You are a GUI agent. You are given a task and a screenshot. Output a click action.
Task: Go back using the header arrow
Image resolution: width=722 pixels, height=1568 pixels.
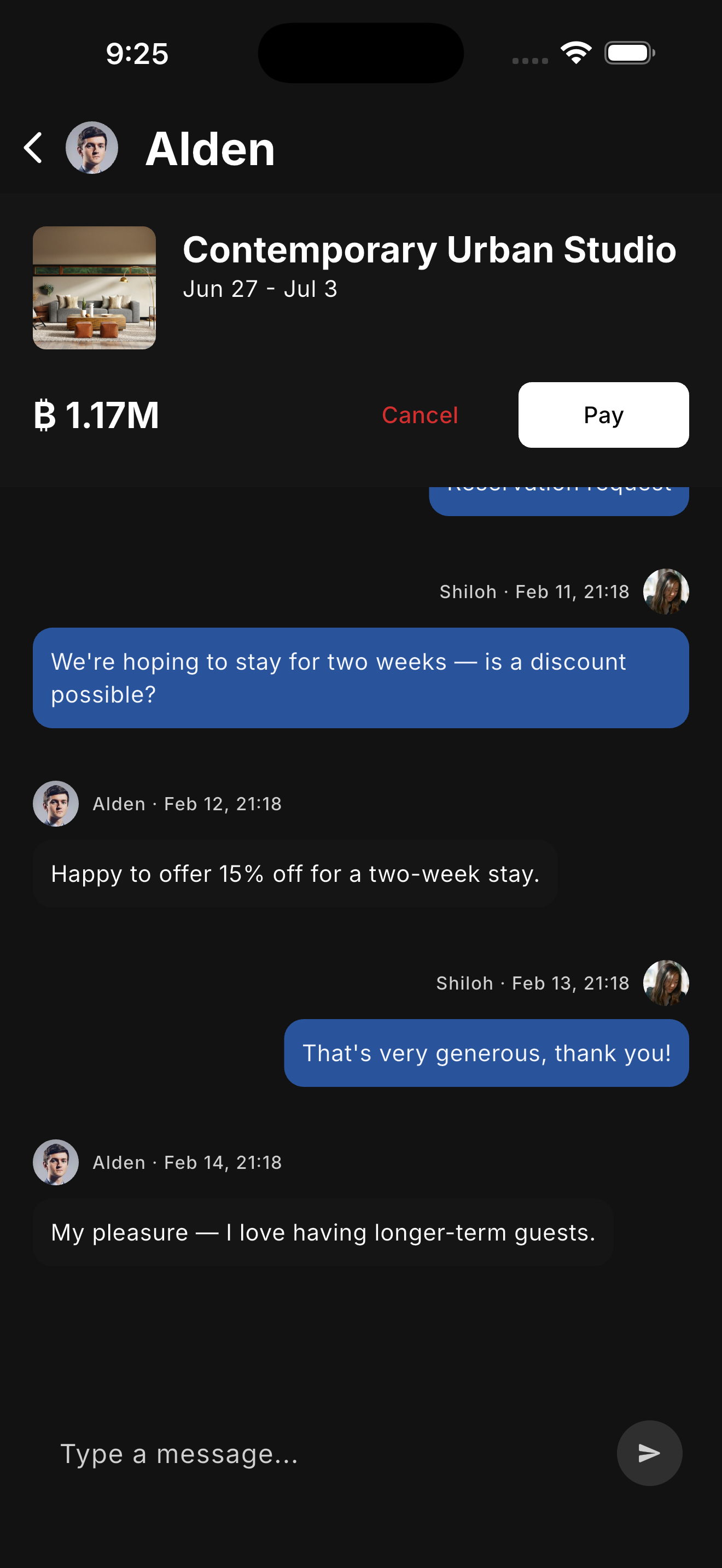[x=33, y=148]
